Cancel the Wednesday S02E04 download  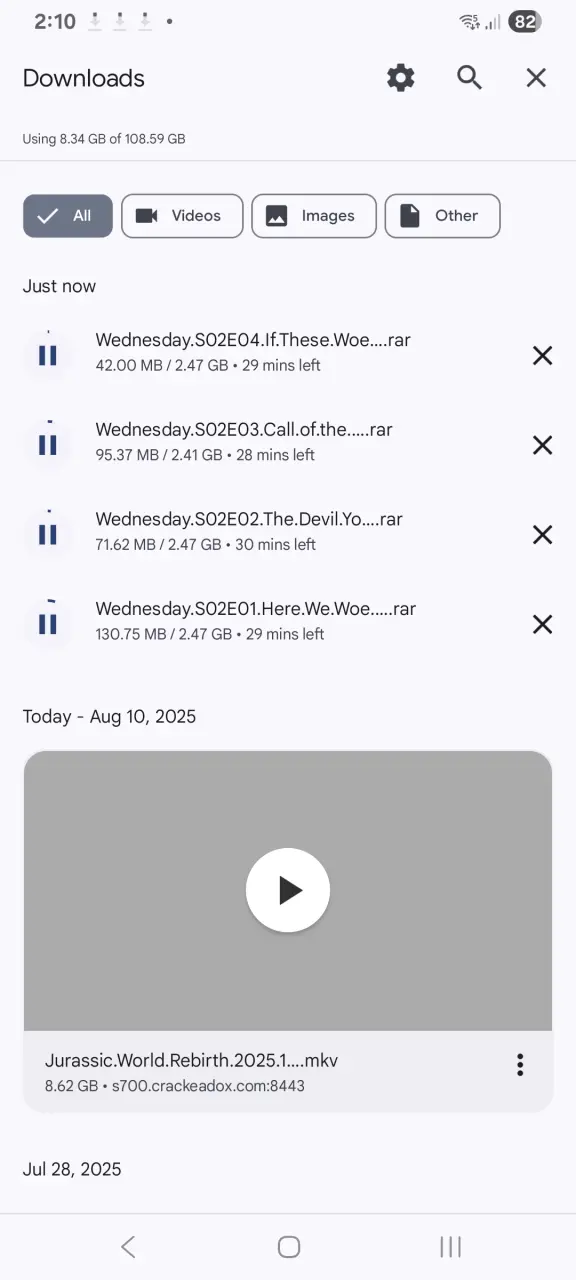(542, 355)
